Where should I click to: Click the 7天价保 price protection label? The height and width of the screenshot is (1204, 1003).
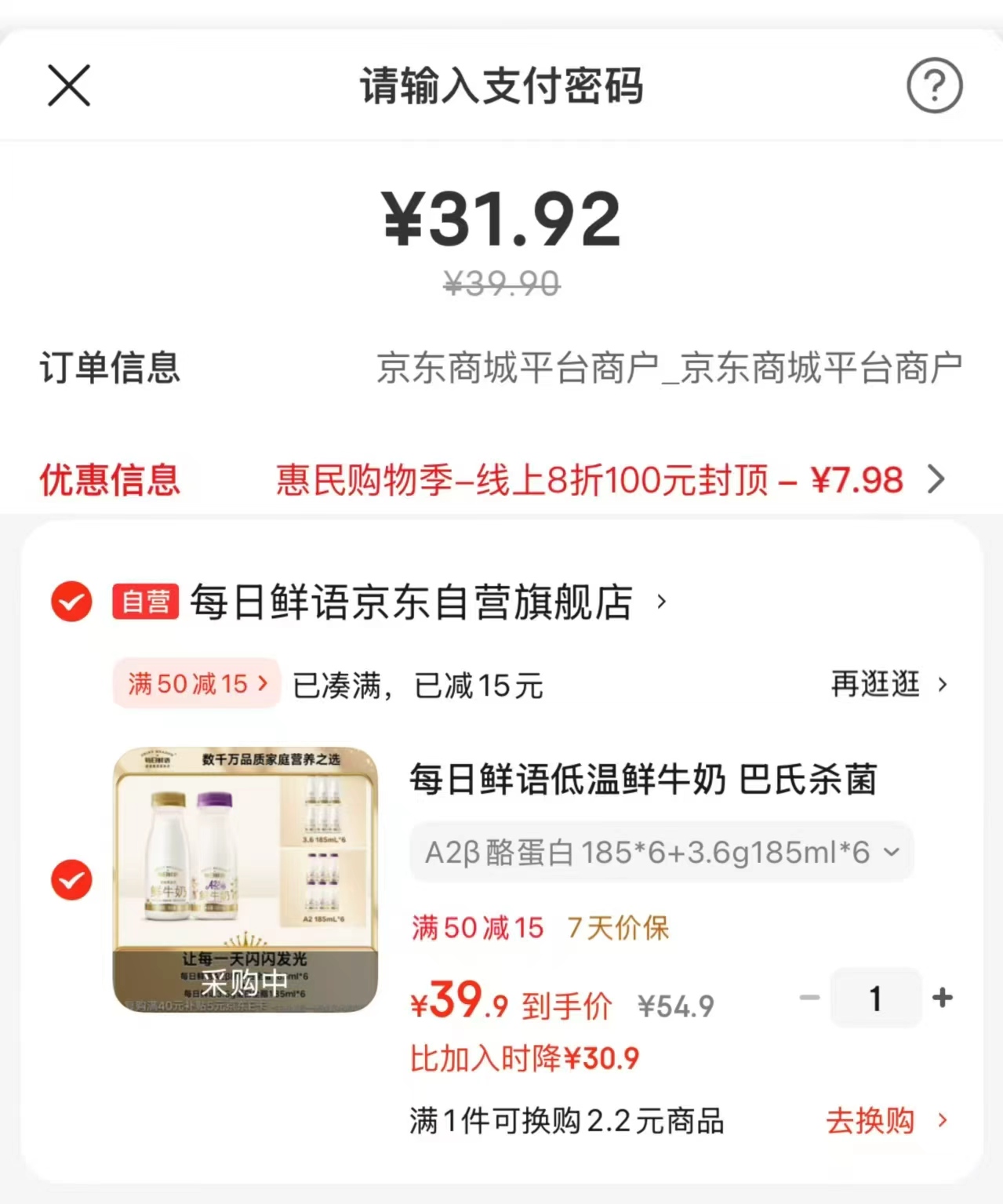coord(618,928)
